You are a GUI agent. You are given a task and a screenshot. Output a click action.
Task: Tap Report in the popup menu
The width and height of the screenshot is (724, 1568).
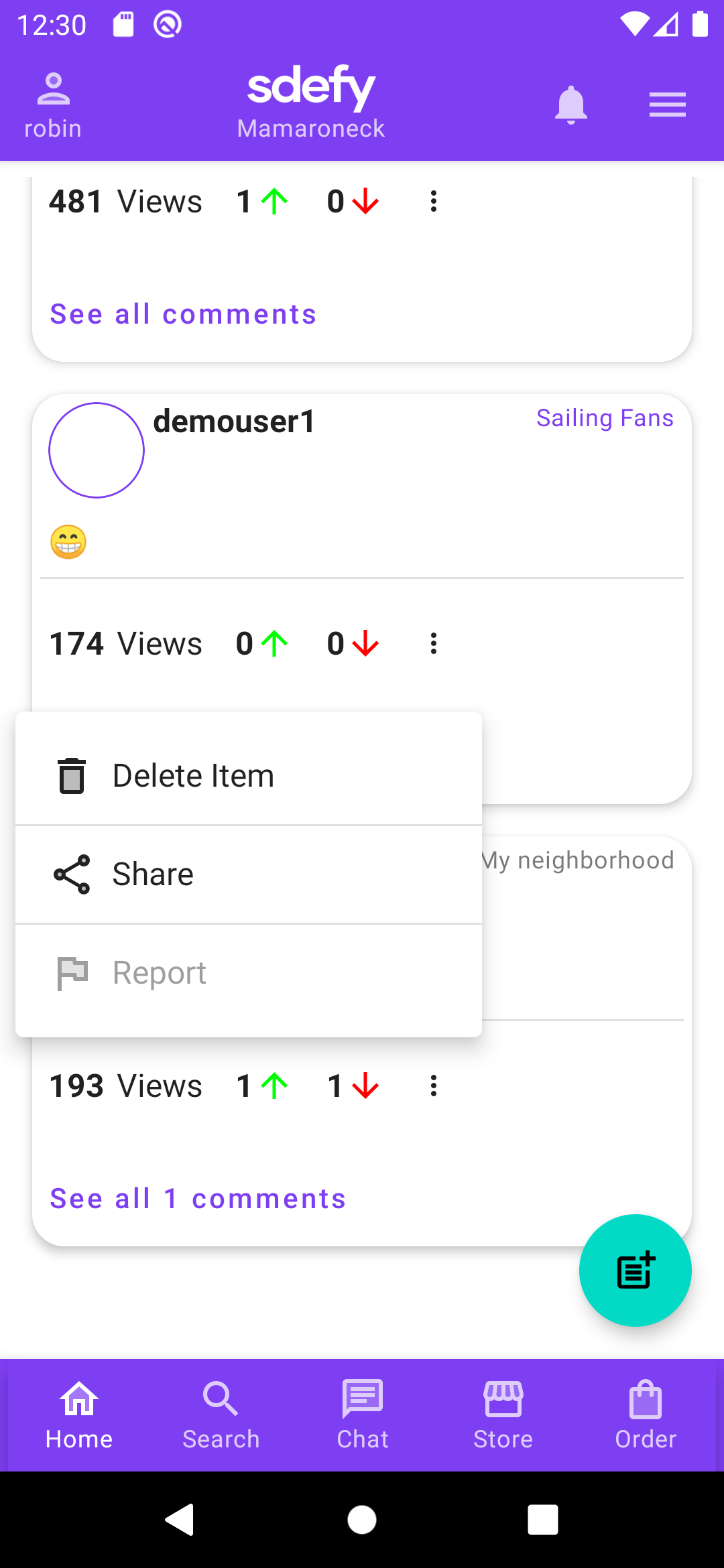click(x=249, y=973)
